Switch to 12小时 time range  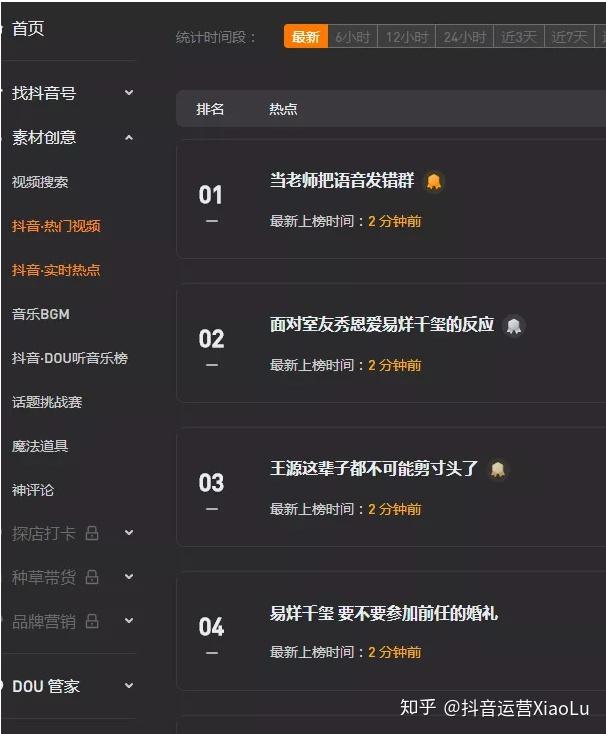pos(406,37)
